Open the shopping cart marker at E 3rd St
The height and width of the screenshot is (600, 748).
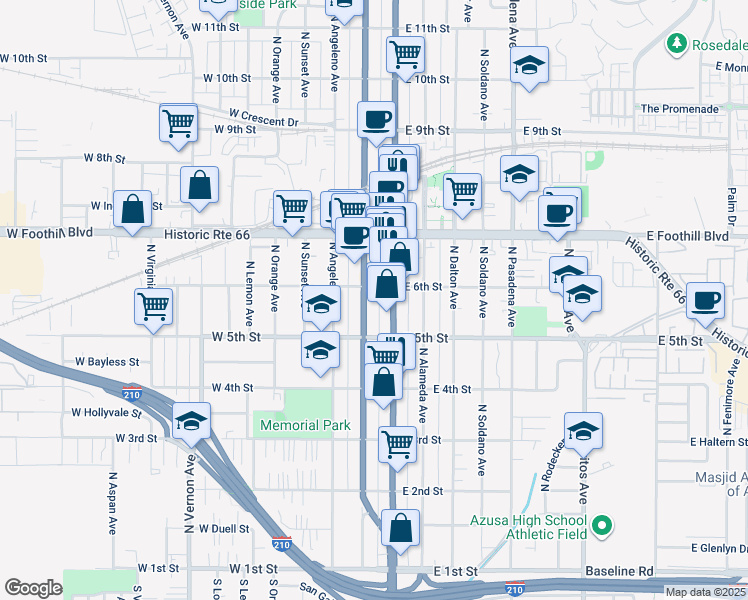coord(398,442)
